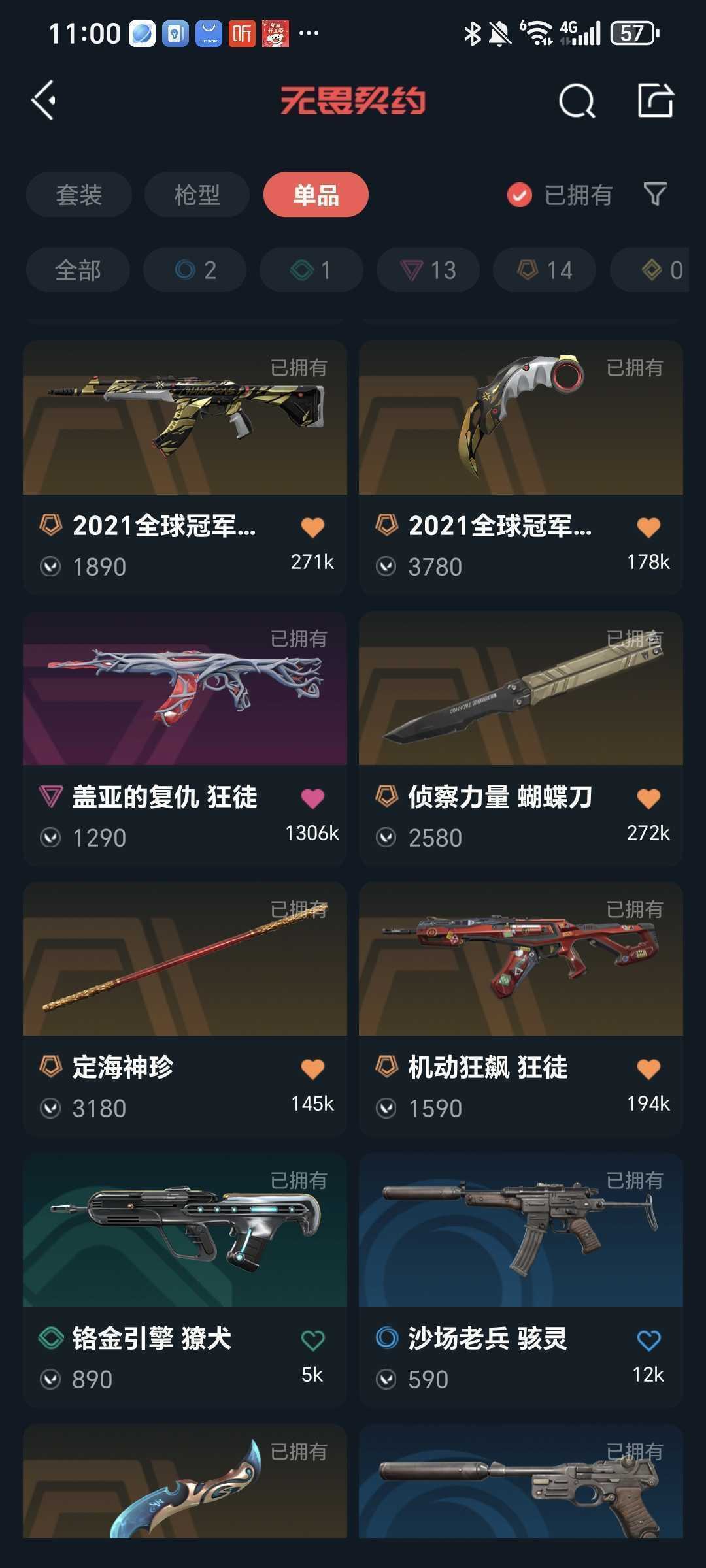Screen dimensions: 706x1568
Task: Open the 2021全球冠军 card priced 1890
Action: (185, 467)
